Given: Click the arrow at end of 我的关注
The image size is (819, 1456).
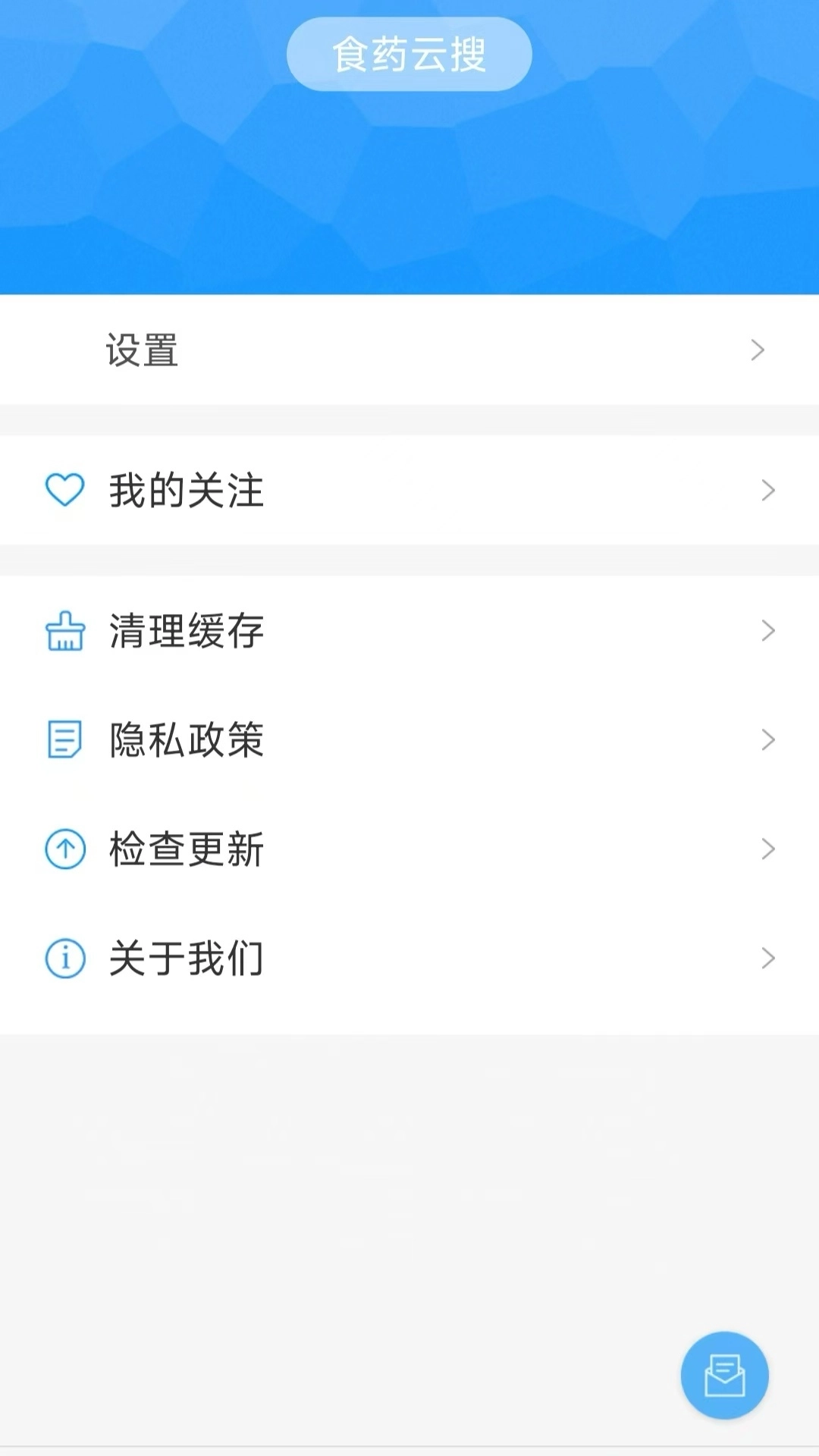Looking at the screenshot, I should [x=767, y=491].
